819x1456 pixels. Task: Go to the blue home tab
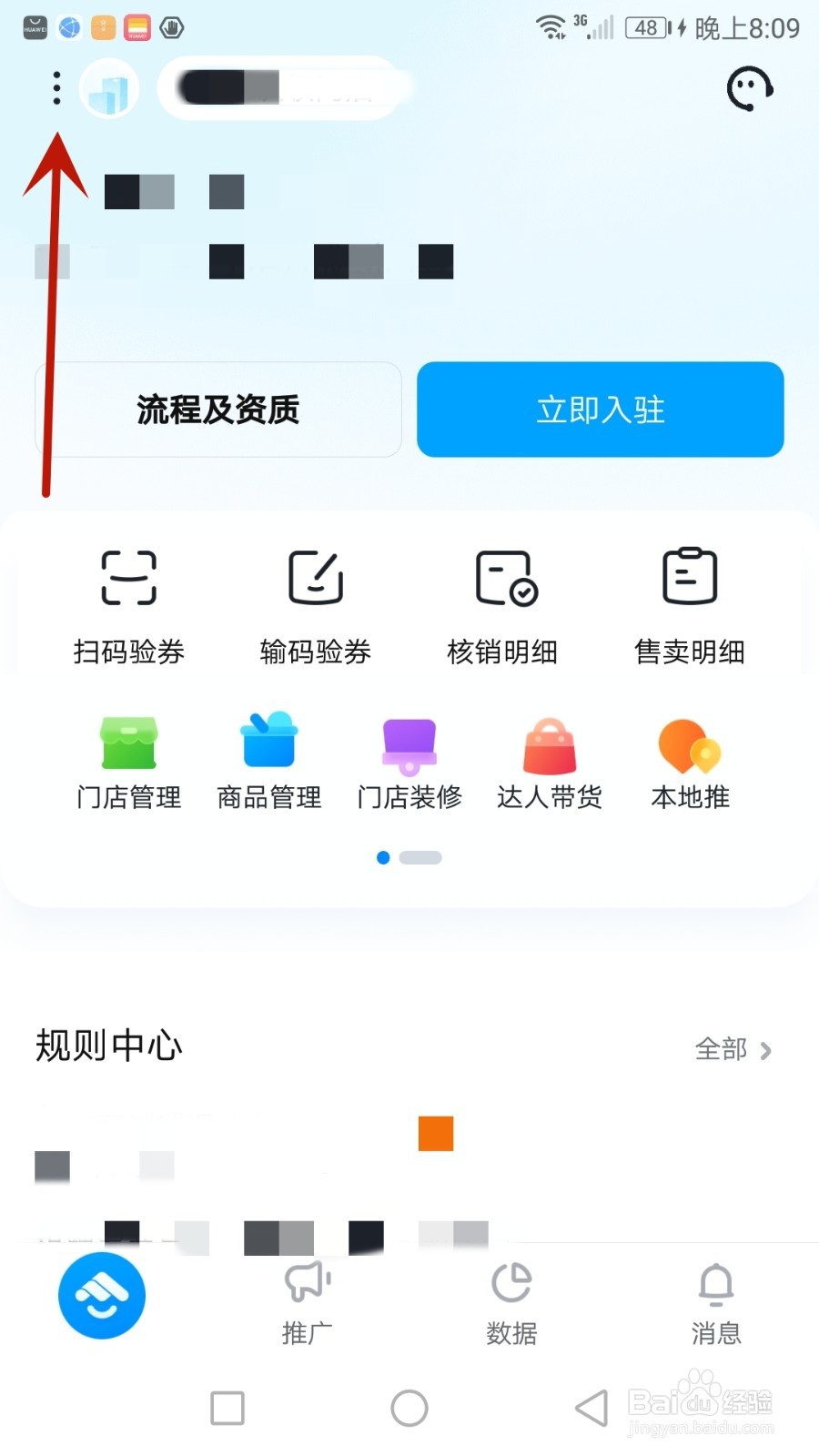point(102,1296)
